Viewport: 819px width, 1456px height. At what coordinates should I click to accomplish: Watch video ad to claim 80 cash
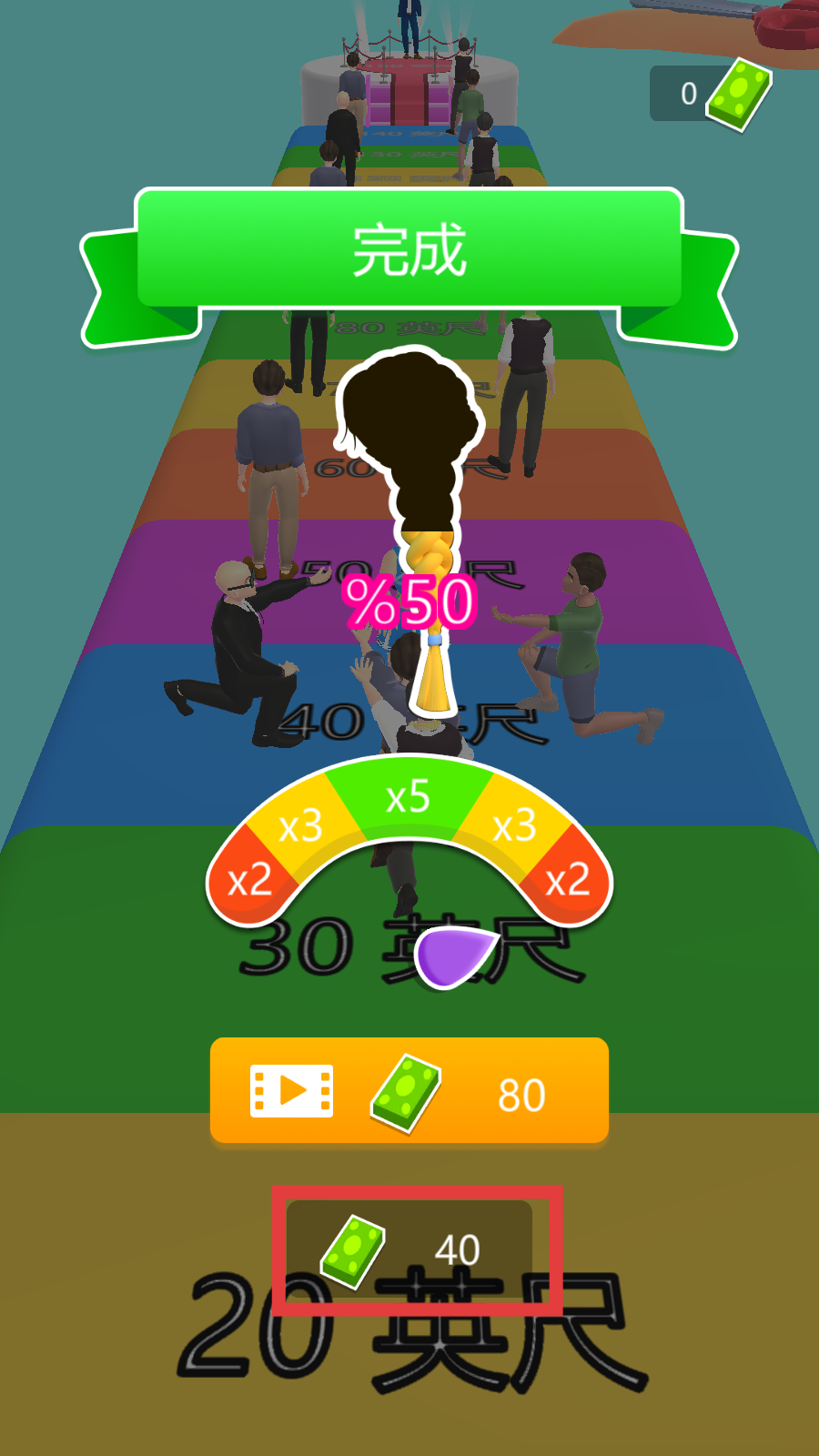click(409, 1090)
